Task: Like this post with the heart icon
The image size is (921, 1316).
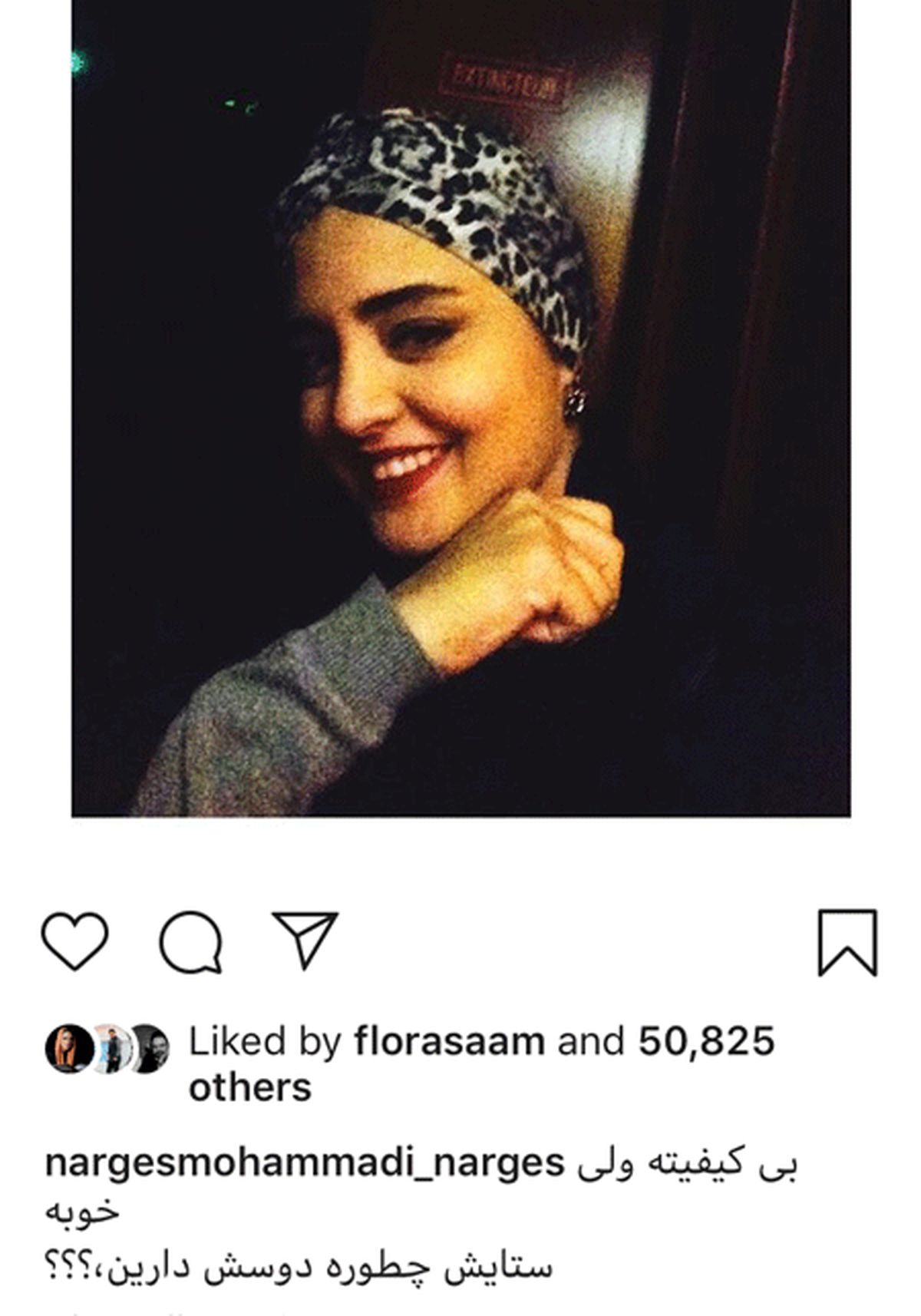Action: [x=74, y=941]
